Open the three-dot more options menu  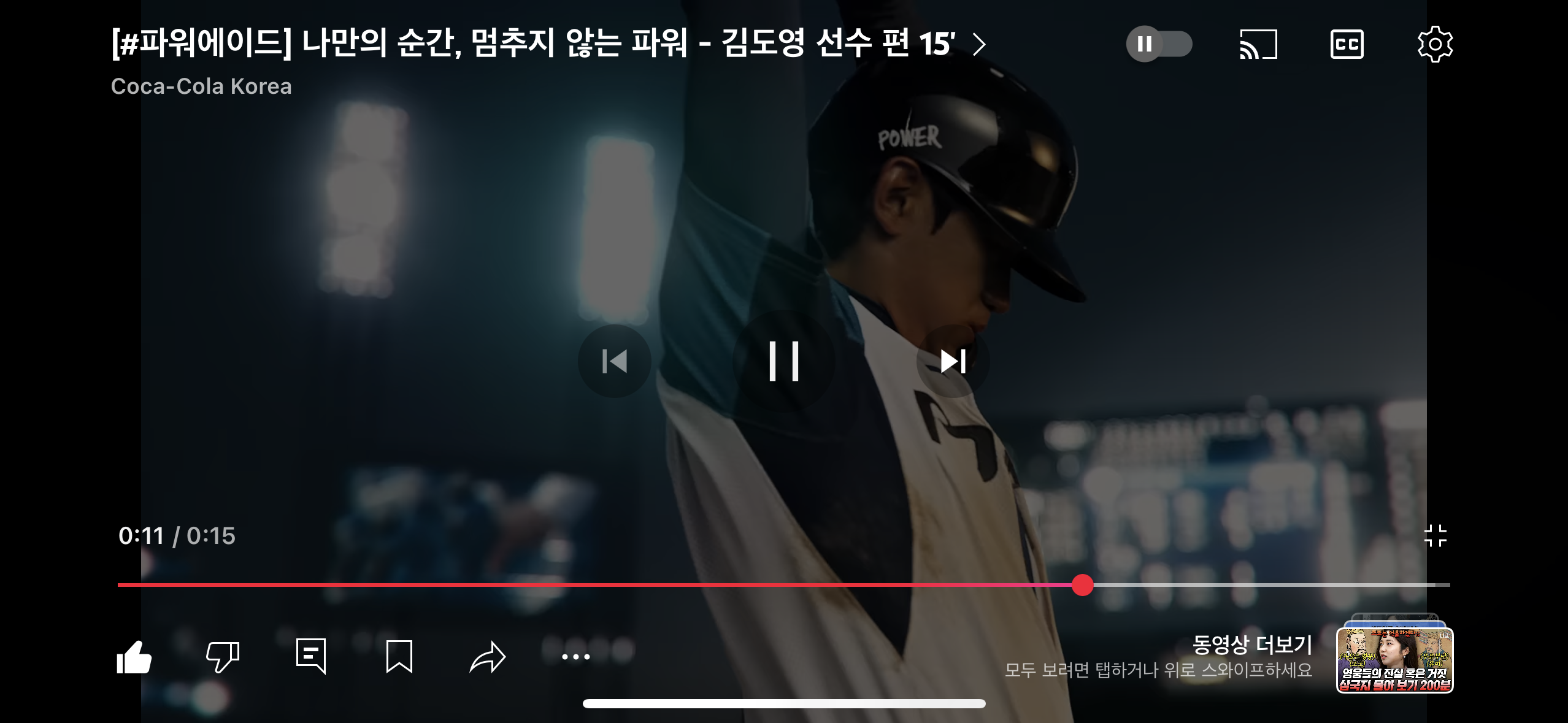(x=575, y=657)
